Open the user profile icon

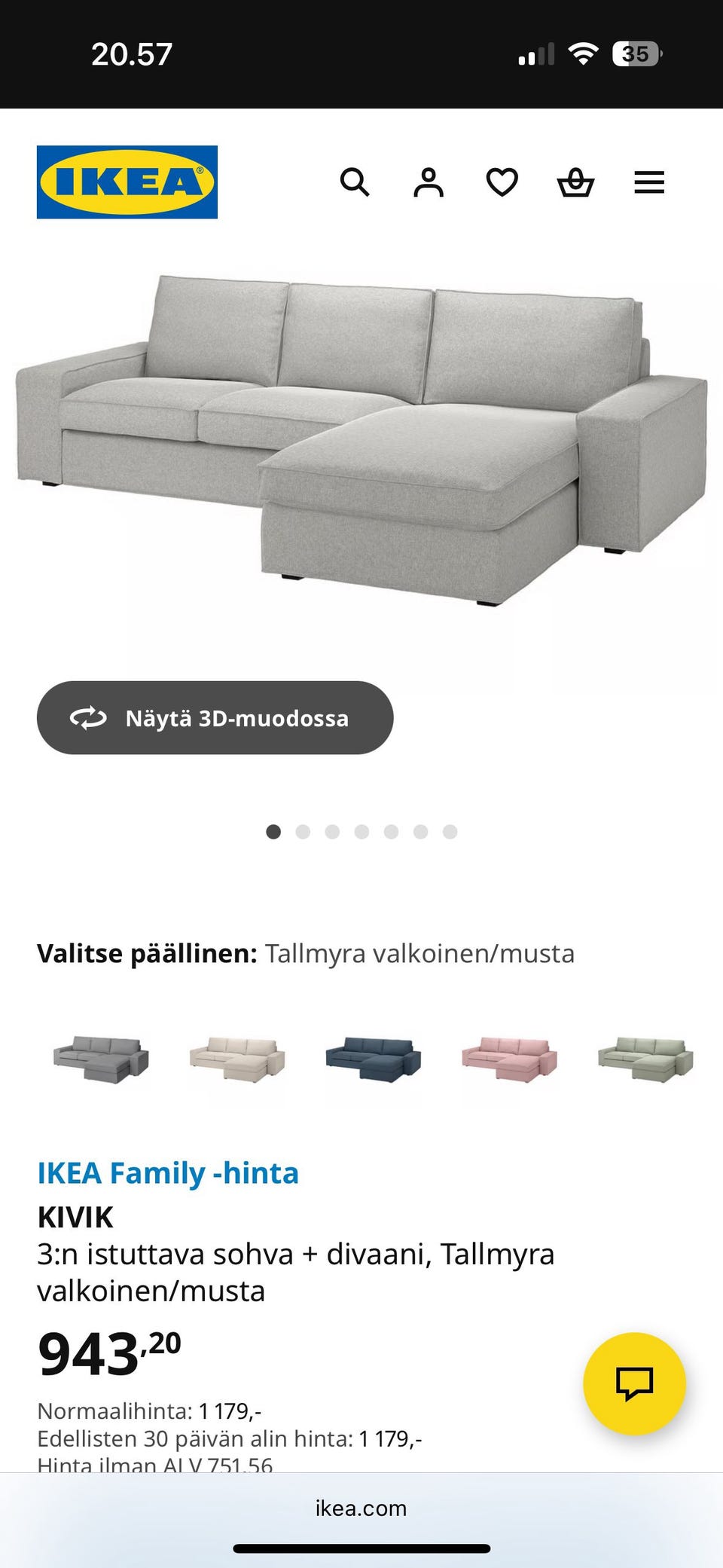click(x=428, y=182)
